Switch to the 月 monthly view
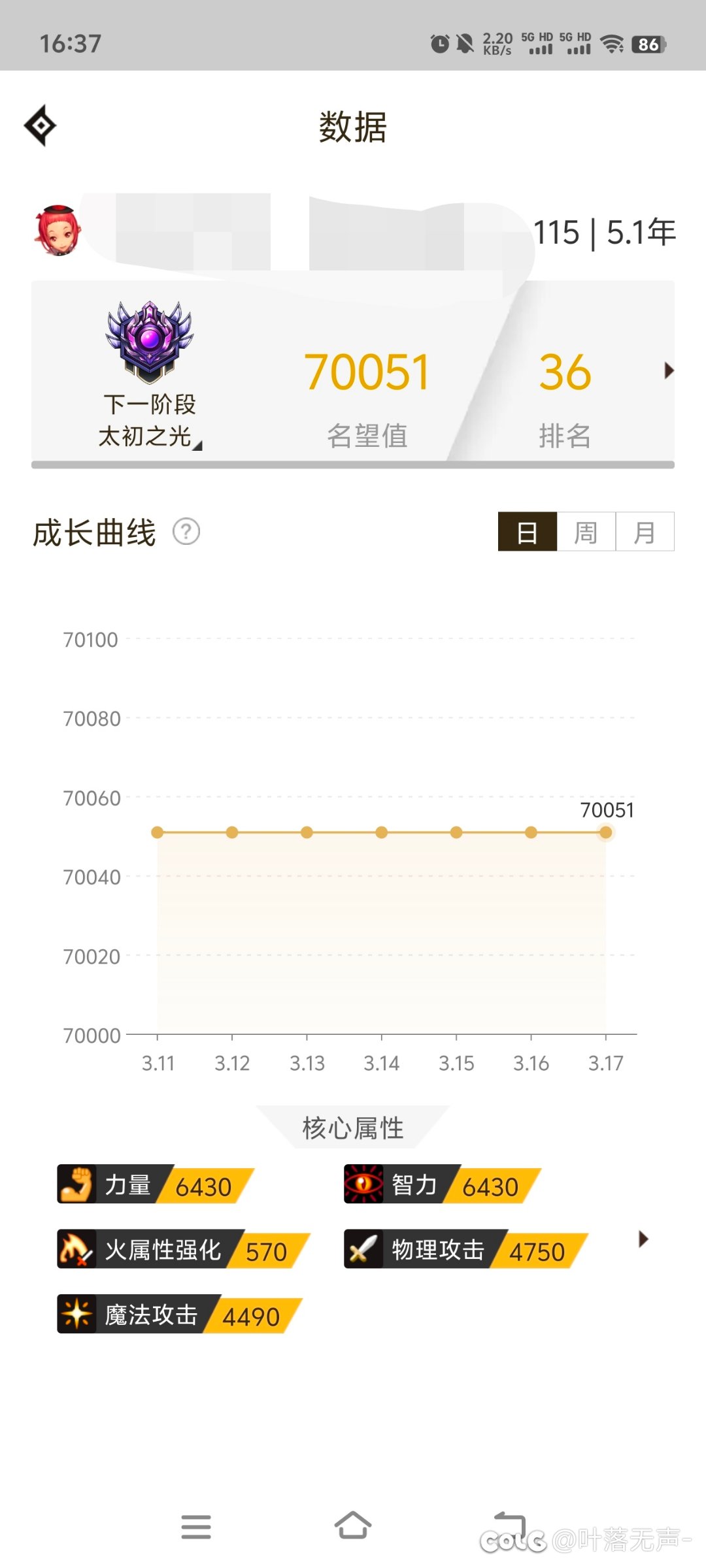 [645, 532]
